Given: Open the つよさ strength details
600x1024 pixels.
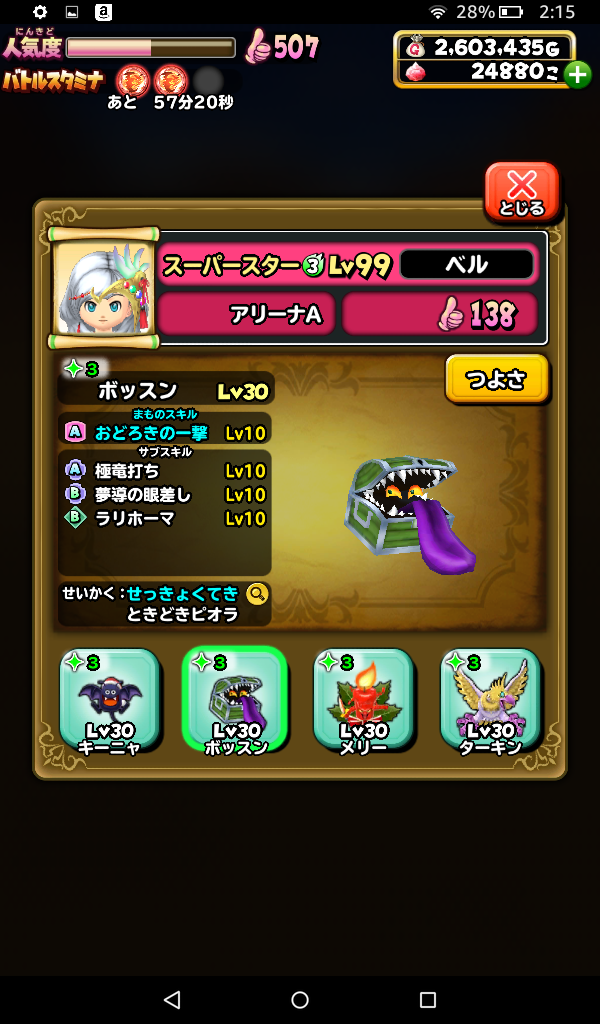Looking at the screenshot, I should 497,378.
